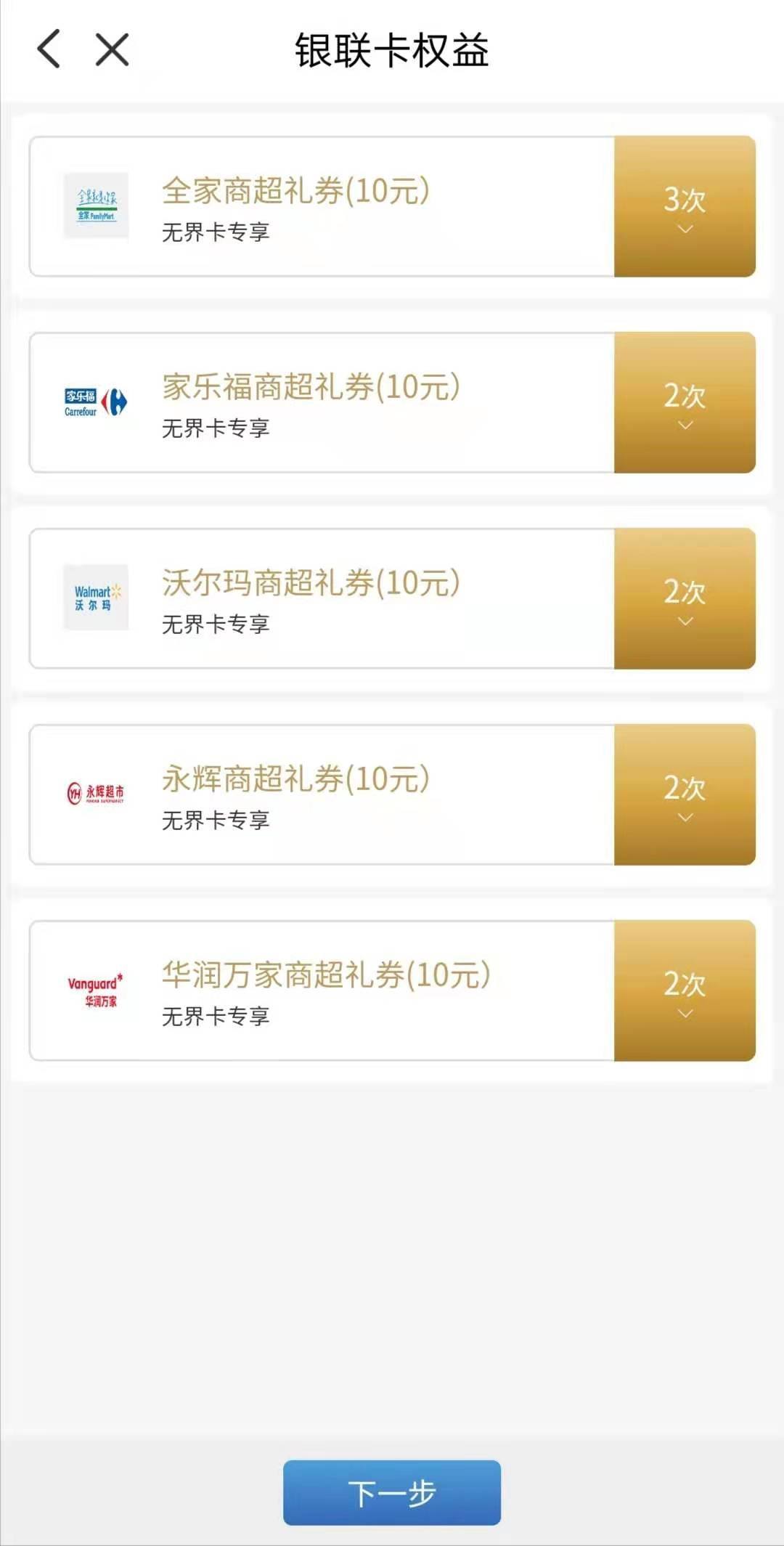Close the 银联卡权益 page
This screenshot has height=1546, width=784.
click(113, 49)
